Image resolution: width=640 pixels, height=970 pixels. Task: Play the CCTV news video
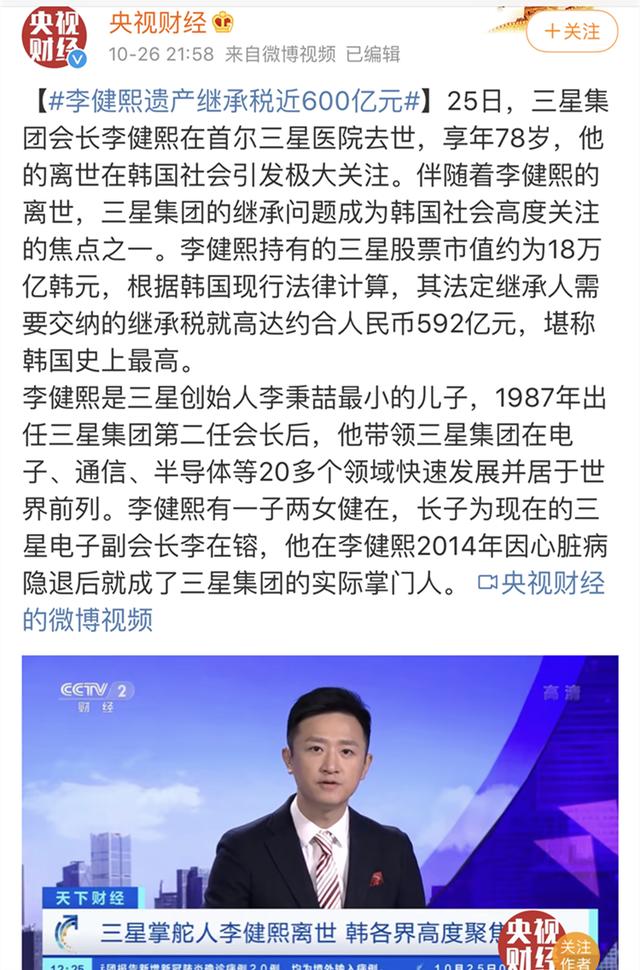[320, 810]
